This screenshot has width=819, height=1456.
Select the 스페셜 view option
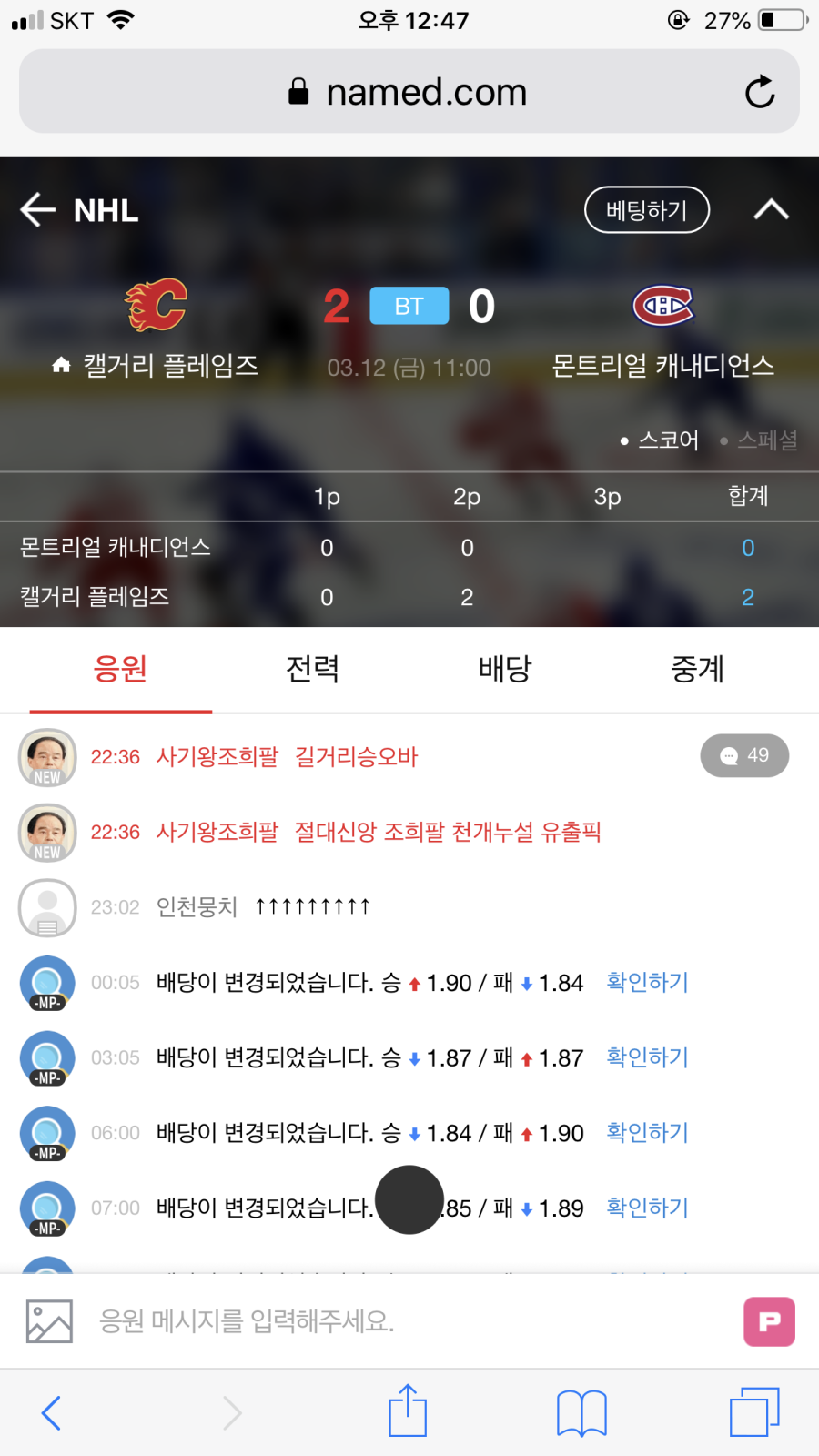coord(761,440)
